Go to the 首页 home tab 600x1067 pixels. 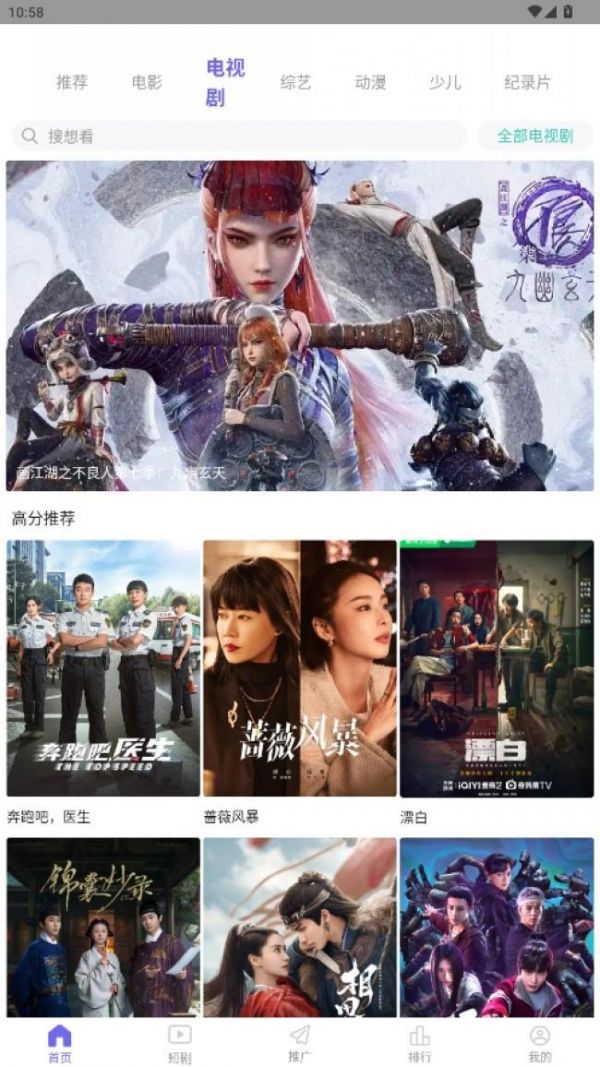60,1043
